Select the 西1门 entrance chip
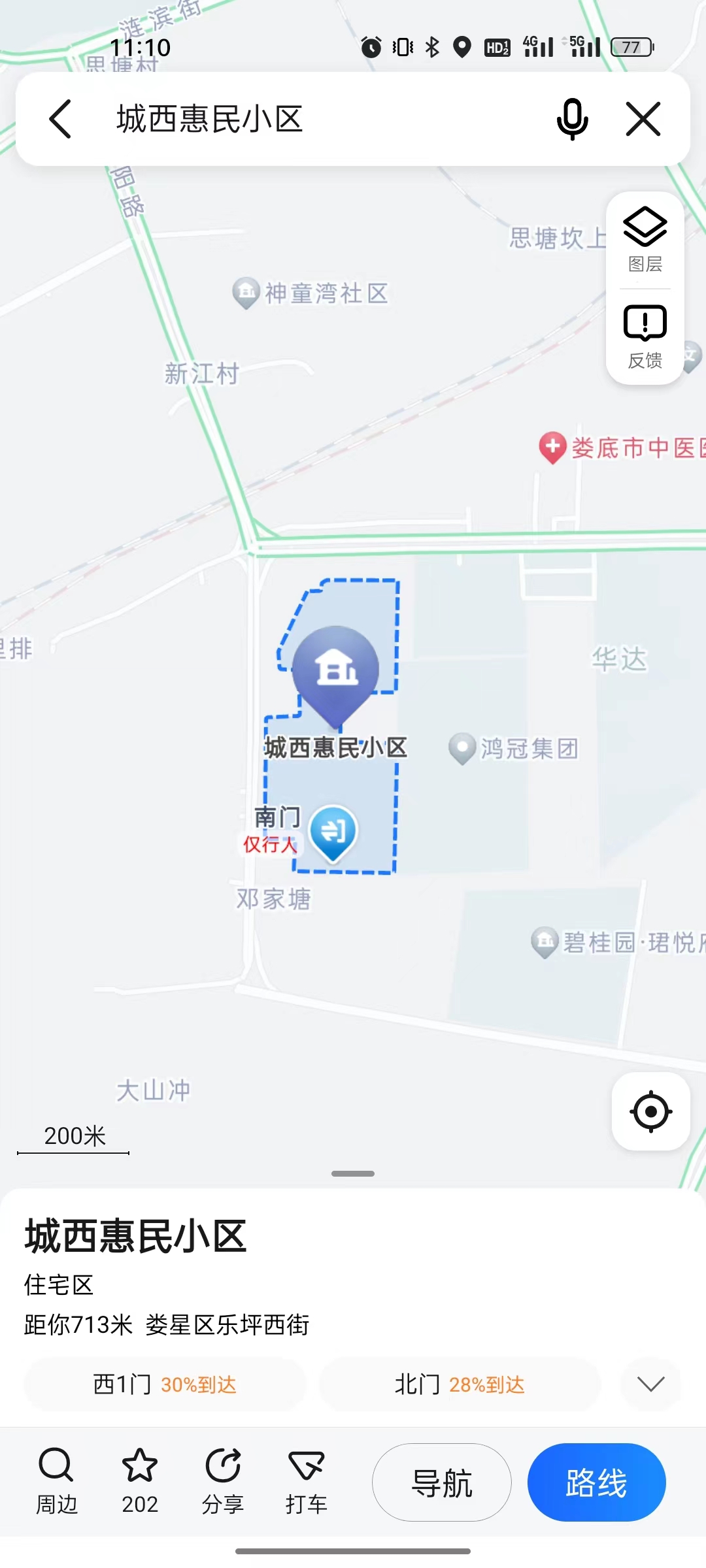The image size is (706, 1568). point(165,1384)
